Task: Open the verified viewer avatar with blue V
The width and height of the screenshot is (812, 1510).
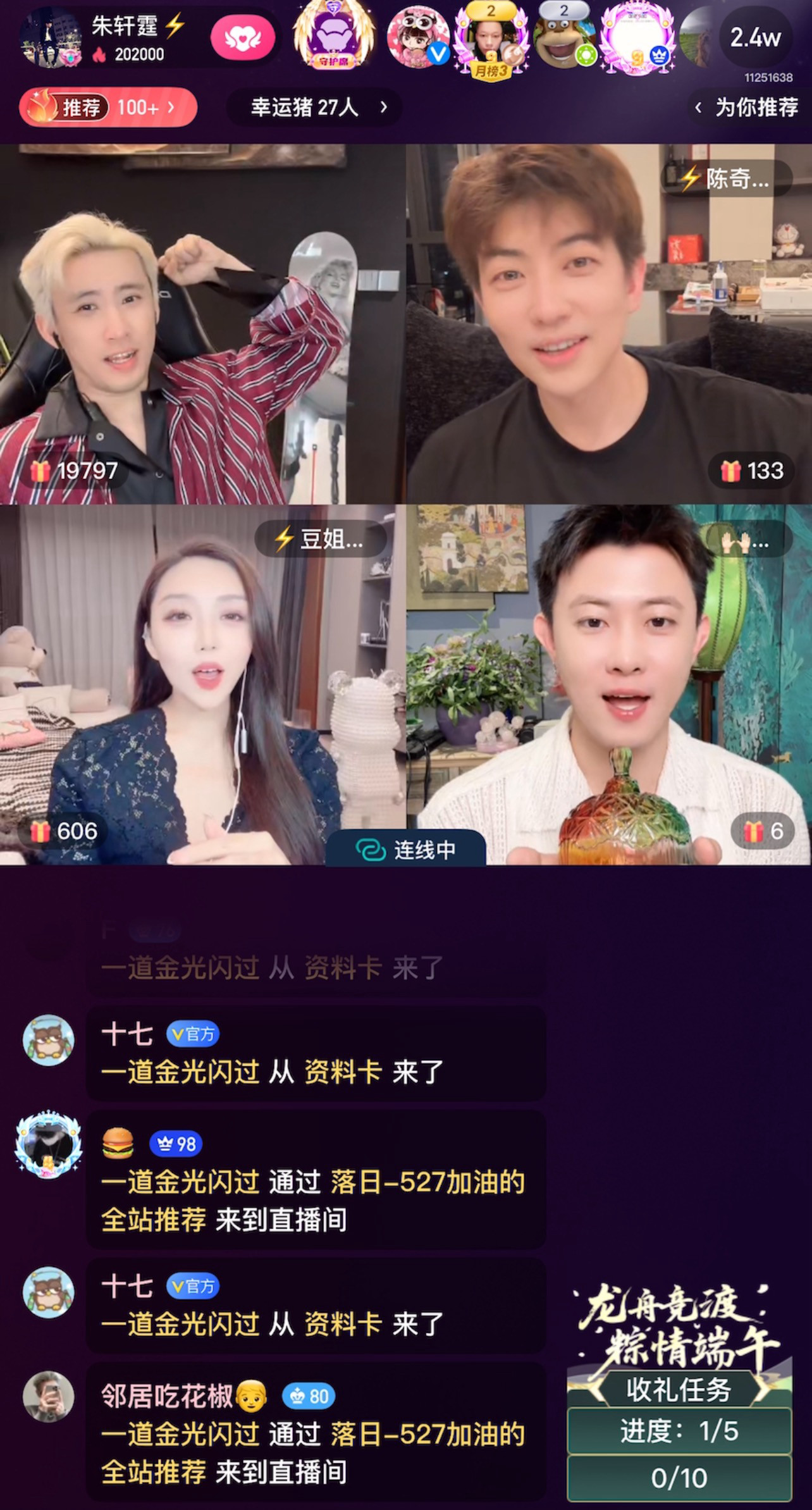Action: point(418,39)
